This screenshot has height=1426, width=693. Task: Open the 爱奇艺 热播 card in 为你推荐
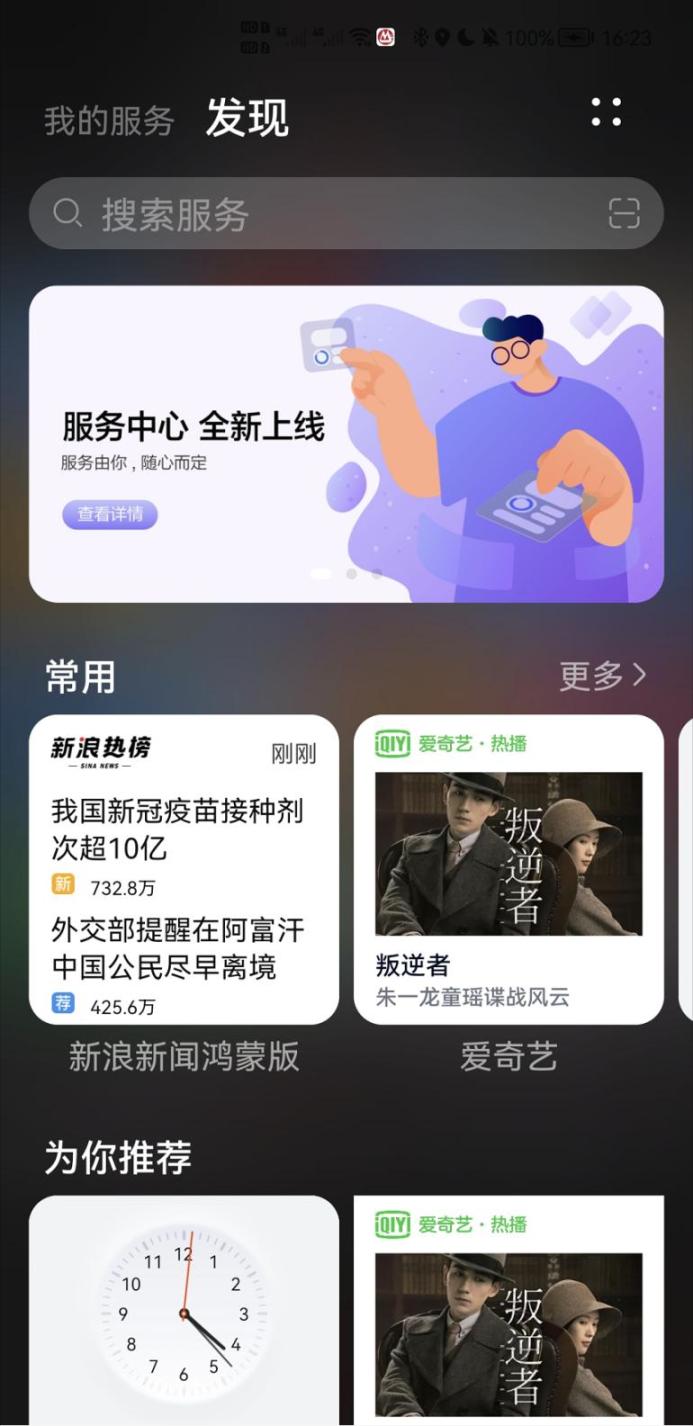pos(508,1310)
